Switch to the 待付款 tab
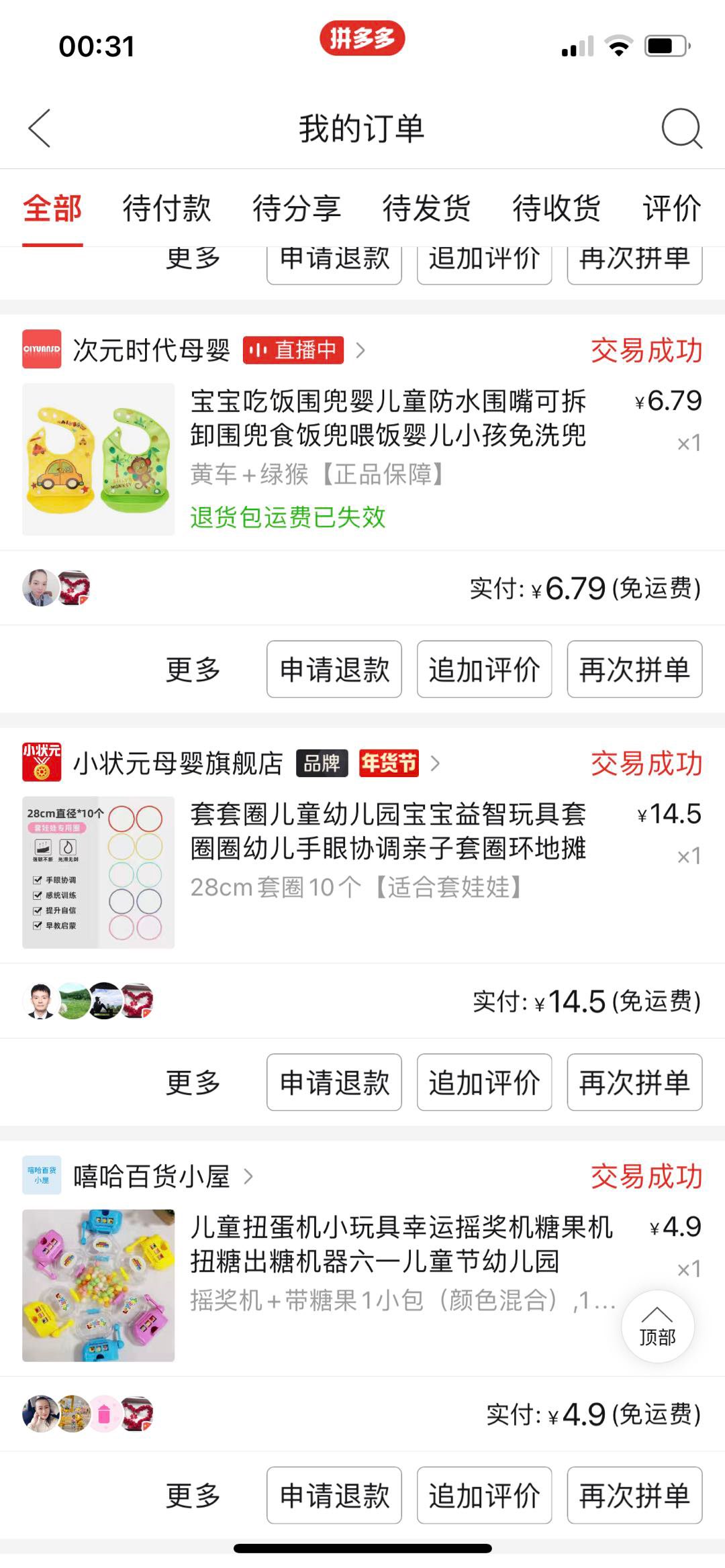 click(166, 207)
